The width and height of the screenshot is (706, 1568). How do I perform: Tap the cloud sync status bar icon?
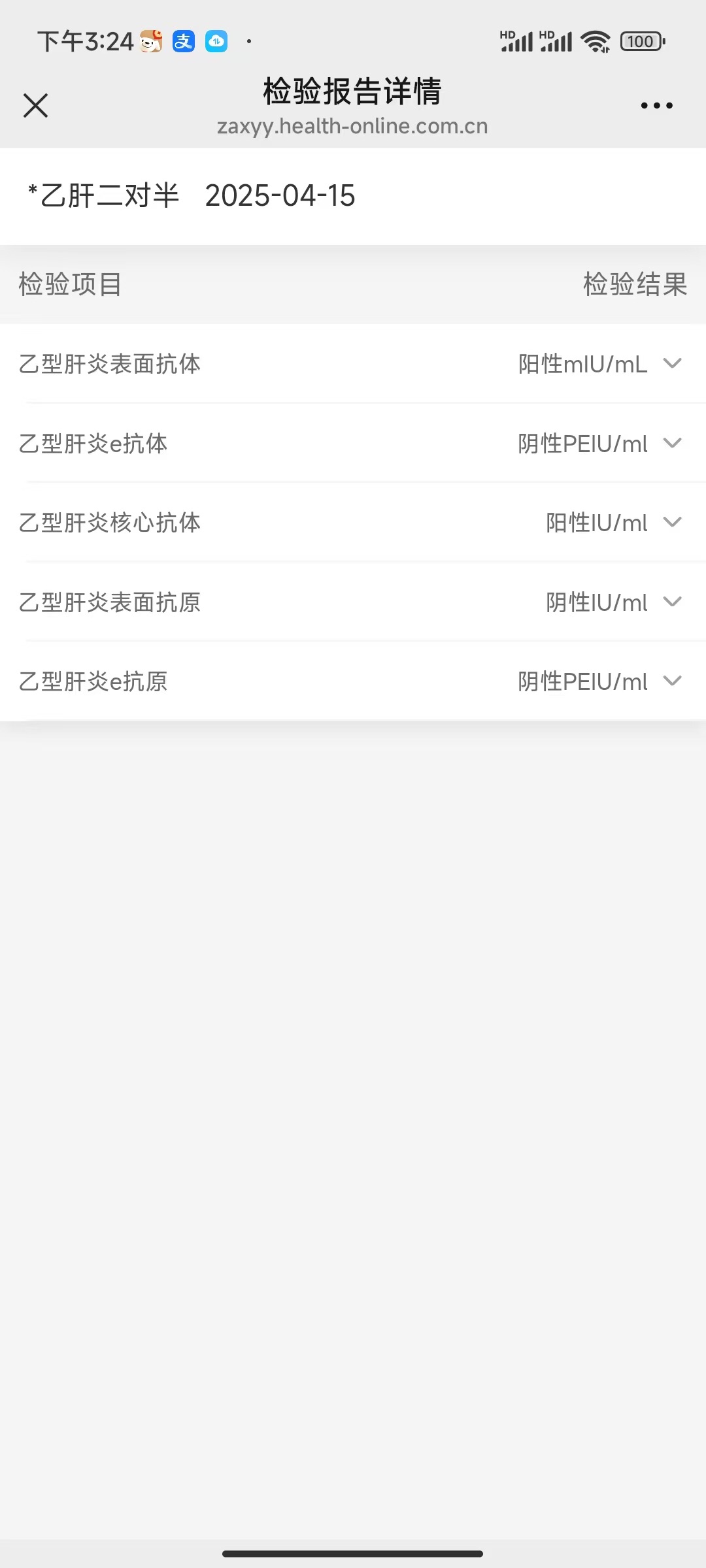(x=216, y=41)
